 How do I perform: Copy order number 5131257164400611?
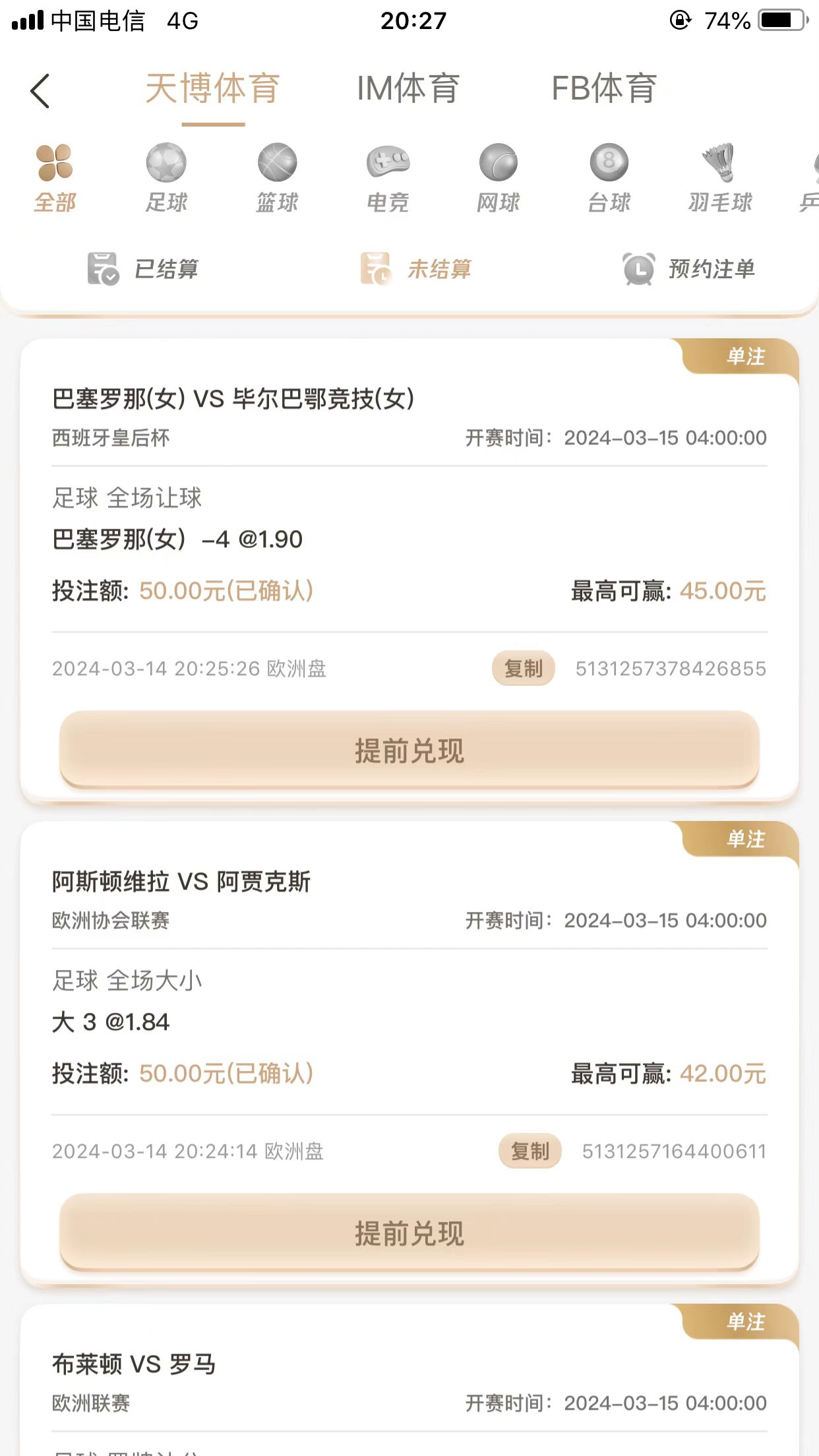coord(530,1151)
